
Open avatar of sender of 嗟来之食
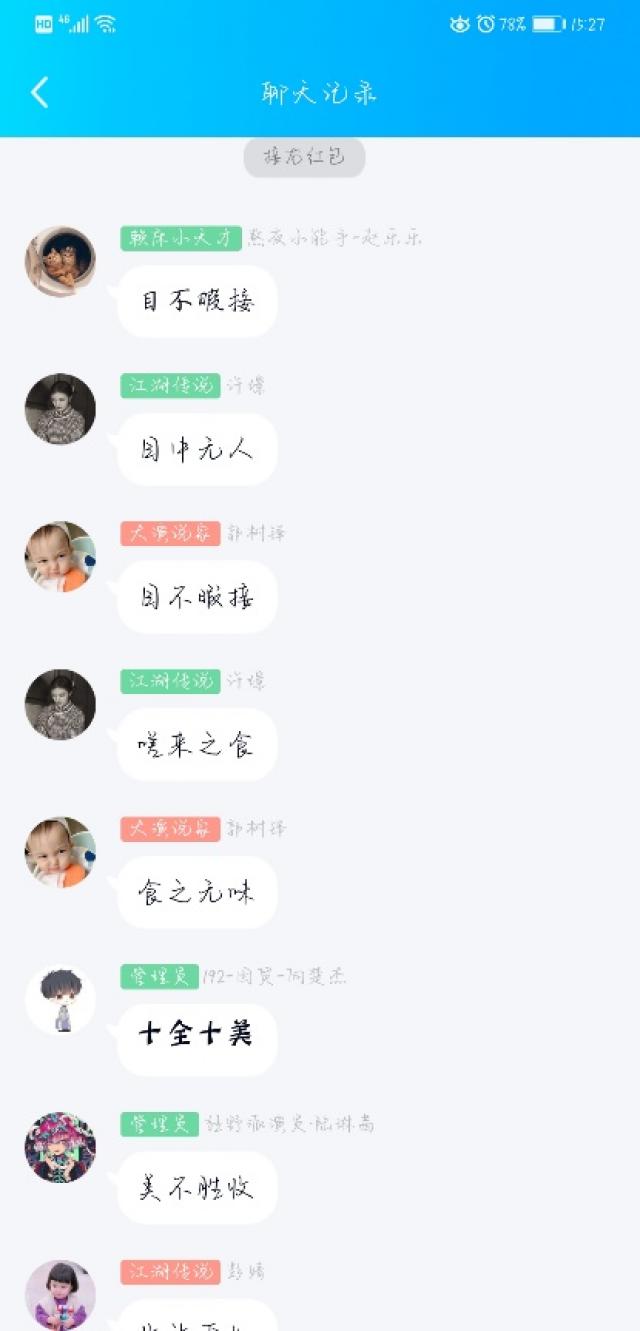[x=60, y=704]
